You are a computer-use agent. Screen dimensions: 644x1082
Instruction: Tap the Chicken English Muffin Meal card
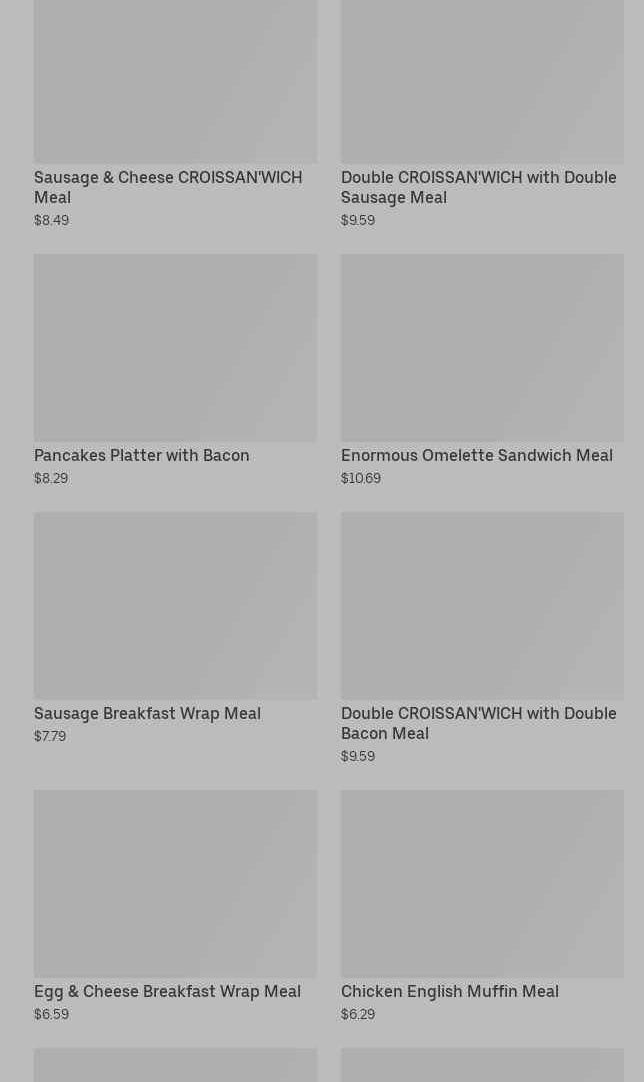tap(482, 906)
